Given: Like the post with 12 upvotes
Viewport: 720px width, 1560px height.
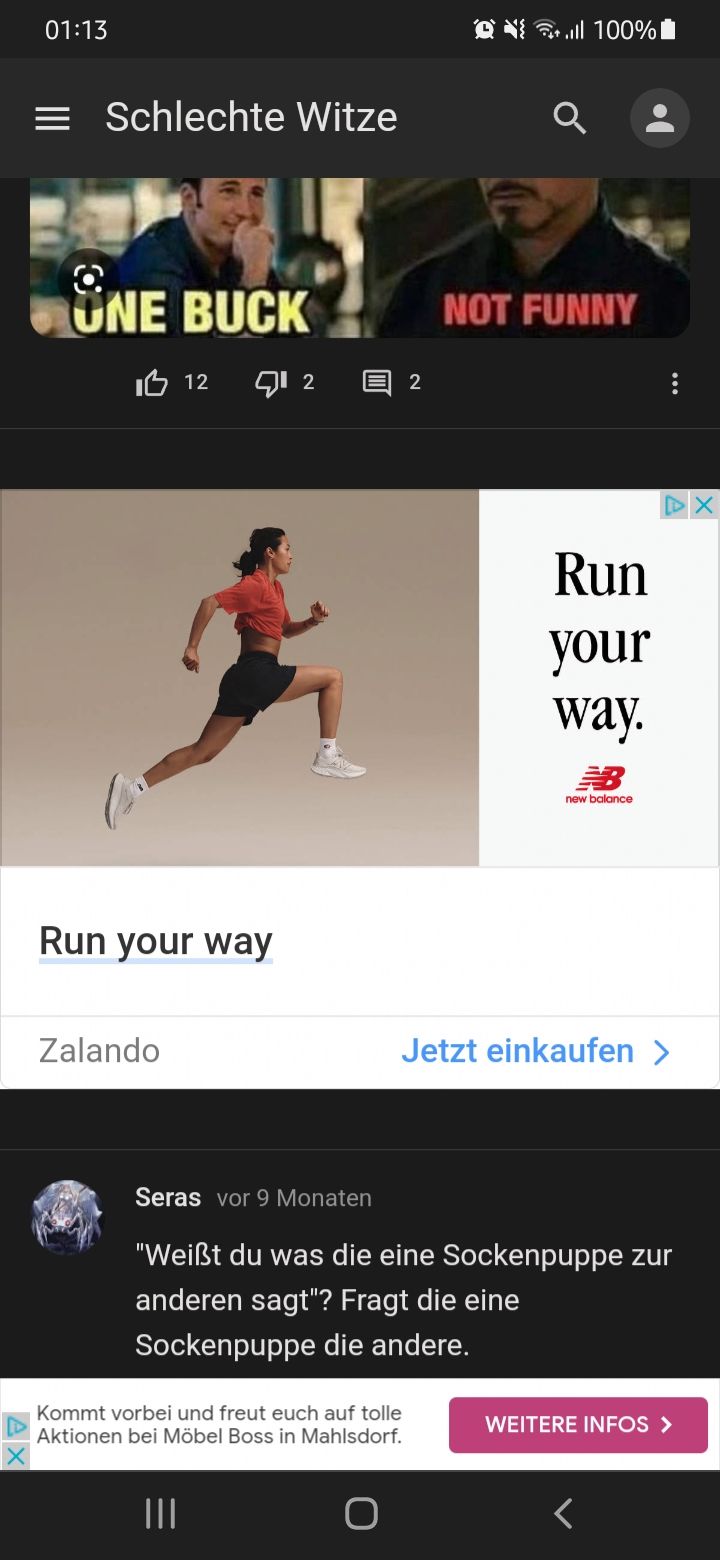Looking at the screenshot, I should click(152, 382).
